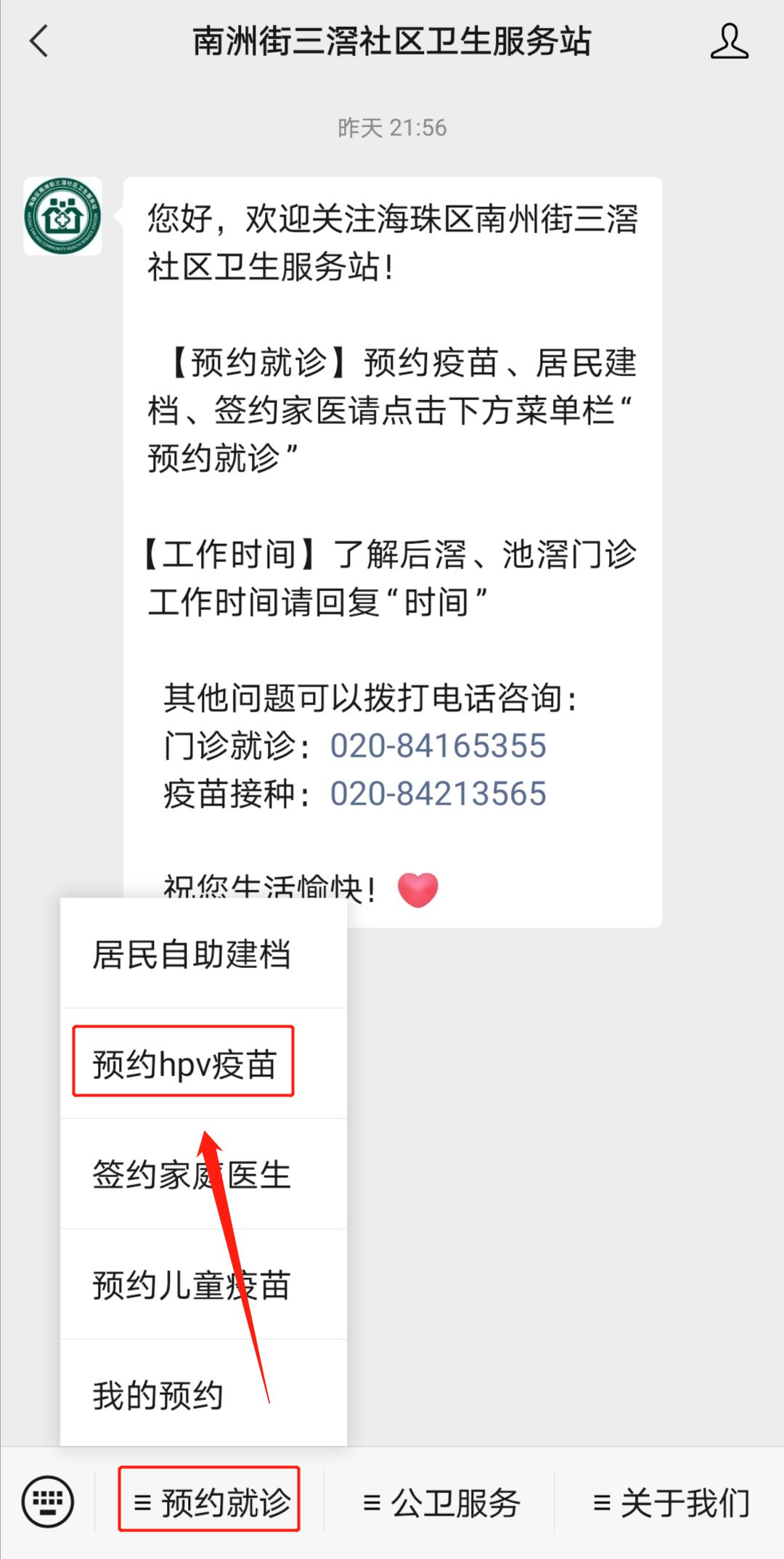Screen dimensions: 784x1559
Task: Open 签约家庭医生 menu option
Action: point(192,1175)
